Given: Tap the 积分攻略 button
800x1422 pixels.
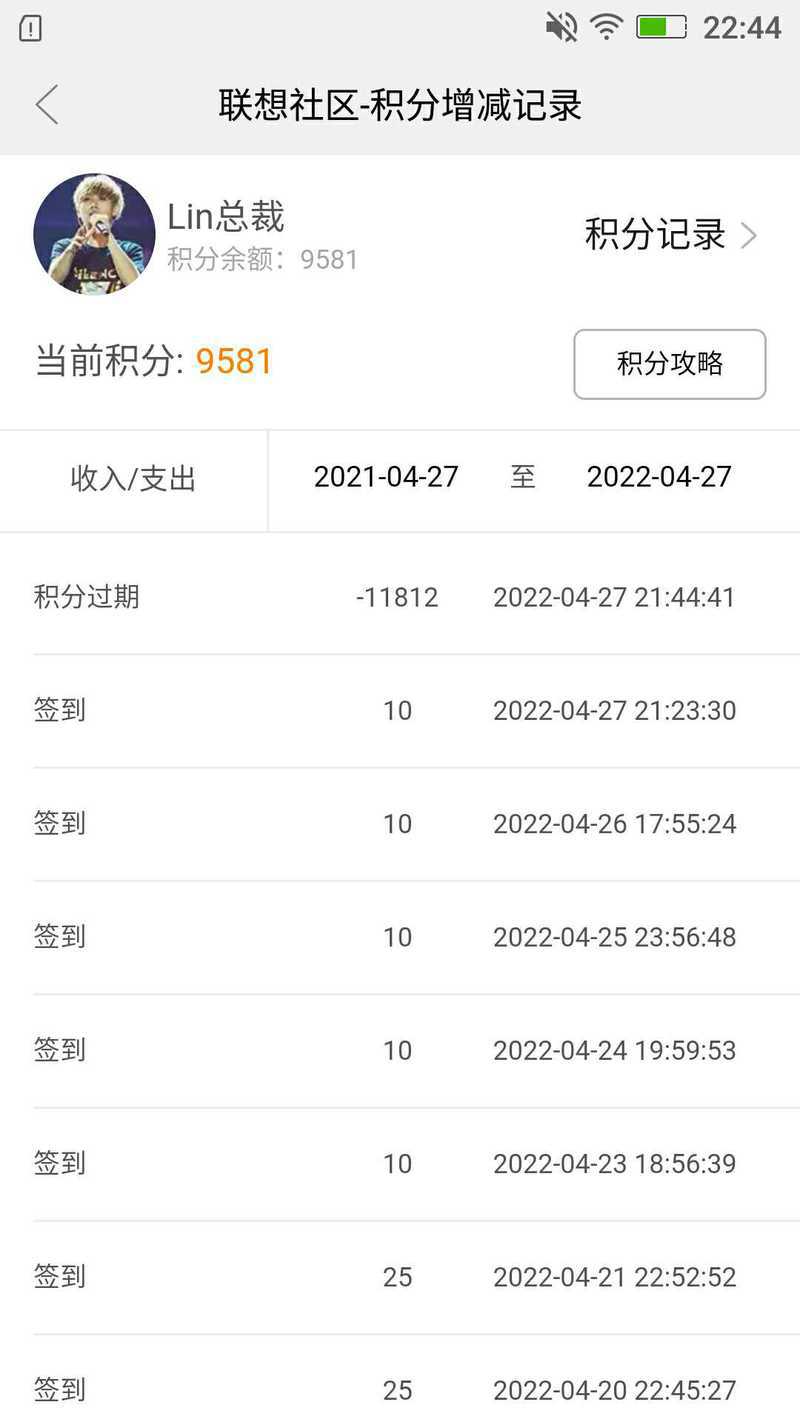Looking at the screenshot, I should tap(670, 364).
